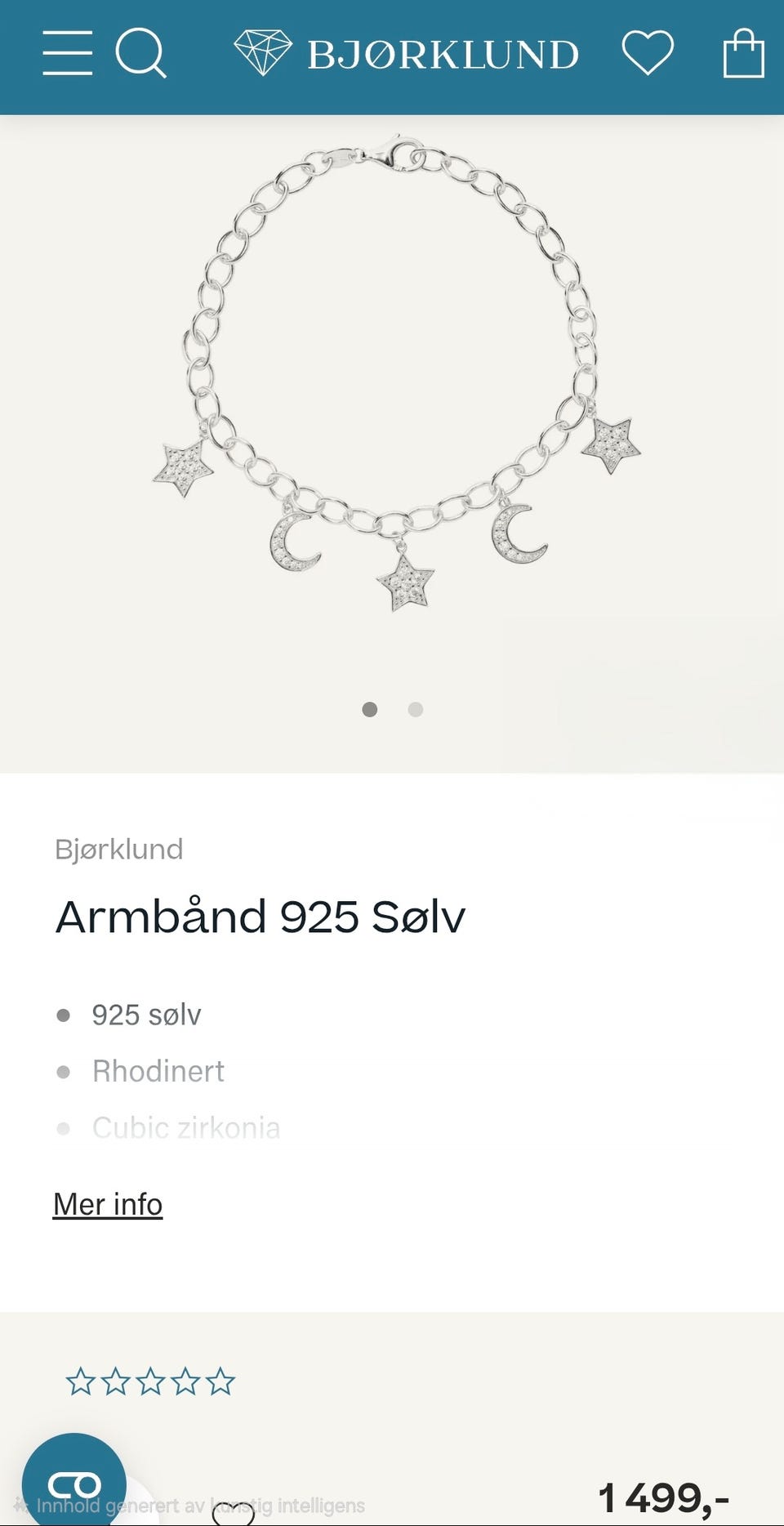
Task: Select the first carousel dot
Action: coord(370,709)
